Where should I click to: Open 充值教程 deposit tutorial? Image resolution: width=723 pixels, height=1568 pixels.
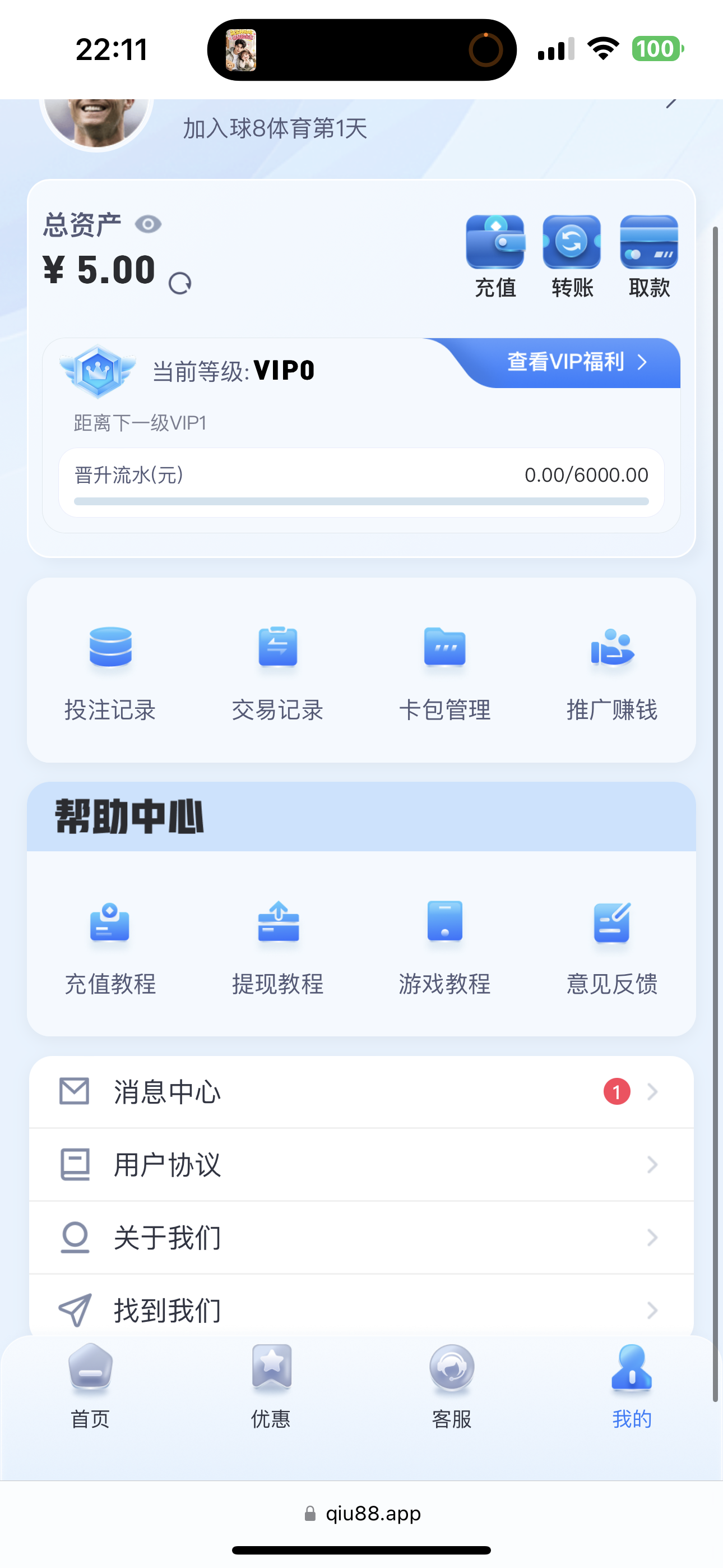(x=110, y=948)
